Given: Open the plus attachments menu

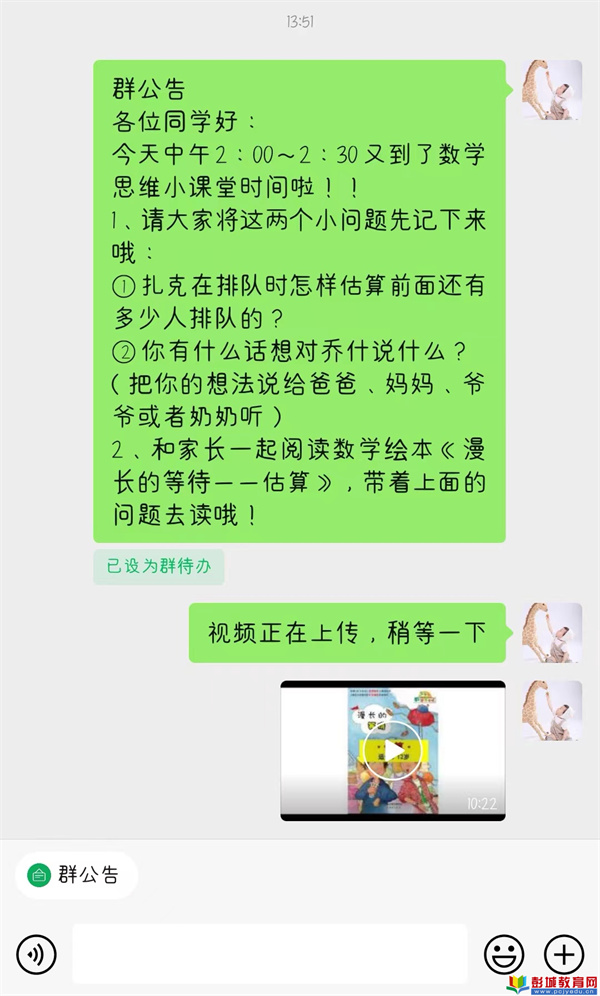Looking at the screenshot, I should tap(564, 954).
